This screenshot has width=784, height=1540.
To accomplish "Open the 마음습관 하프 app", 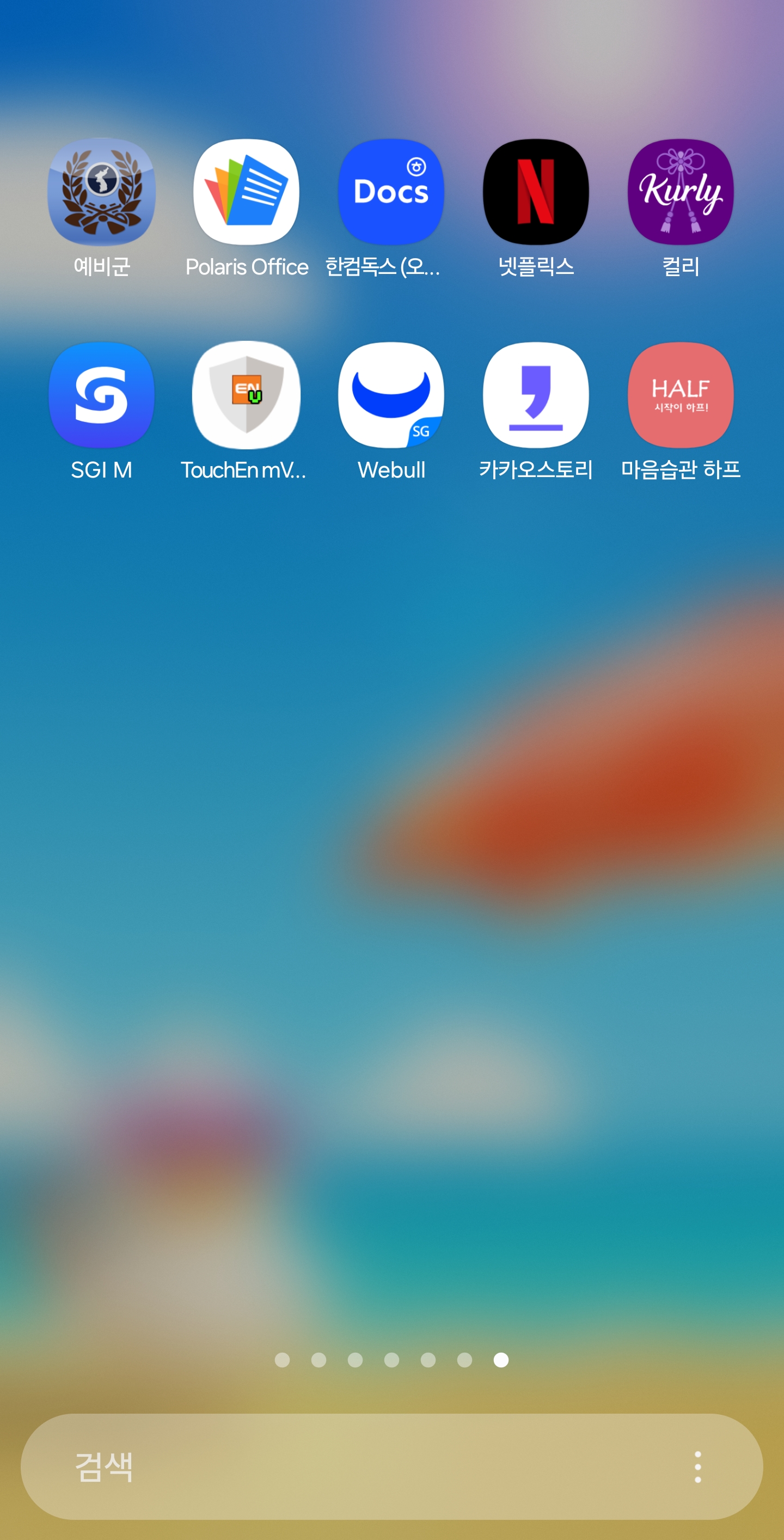I will point(681,395).
